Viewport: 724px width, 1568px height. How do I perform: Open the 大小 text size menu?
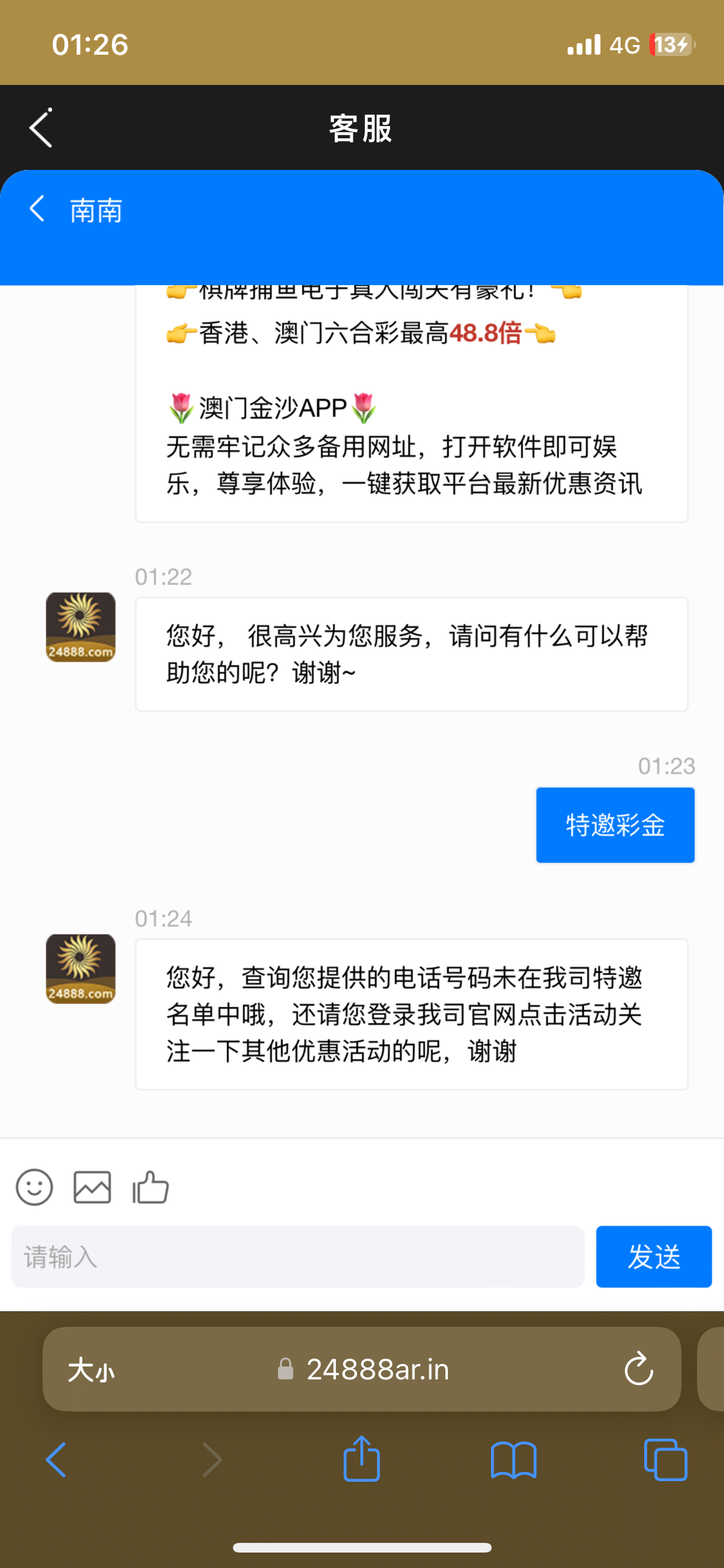click(91, 1369)
